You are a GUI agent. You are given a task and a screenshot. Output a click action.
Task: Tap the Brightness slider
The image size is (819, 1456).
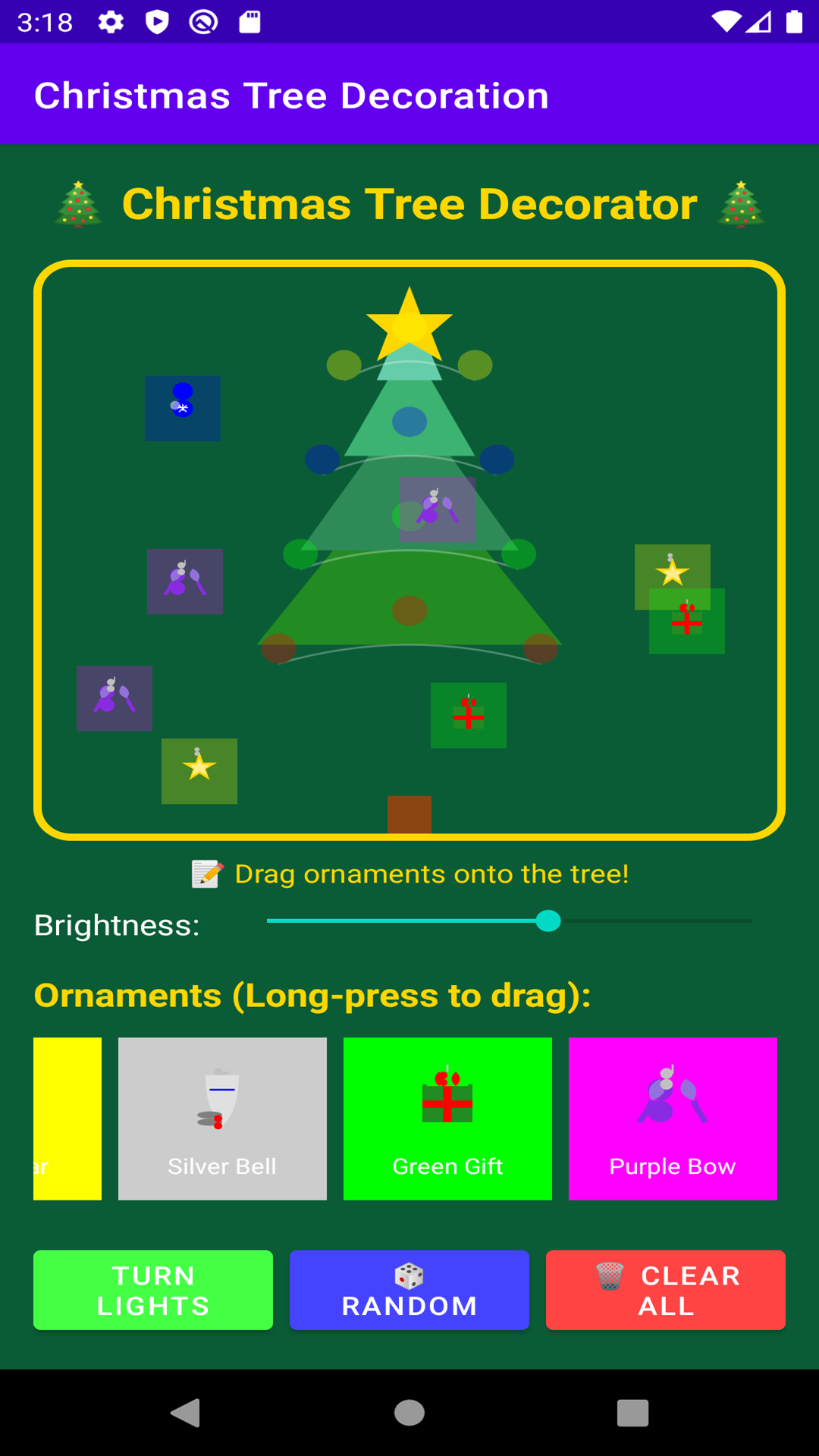click(509, 921)
